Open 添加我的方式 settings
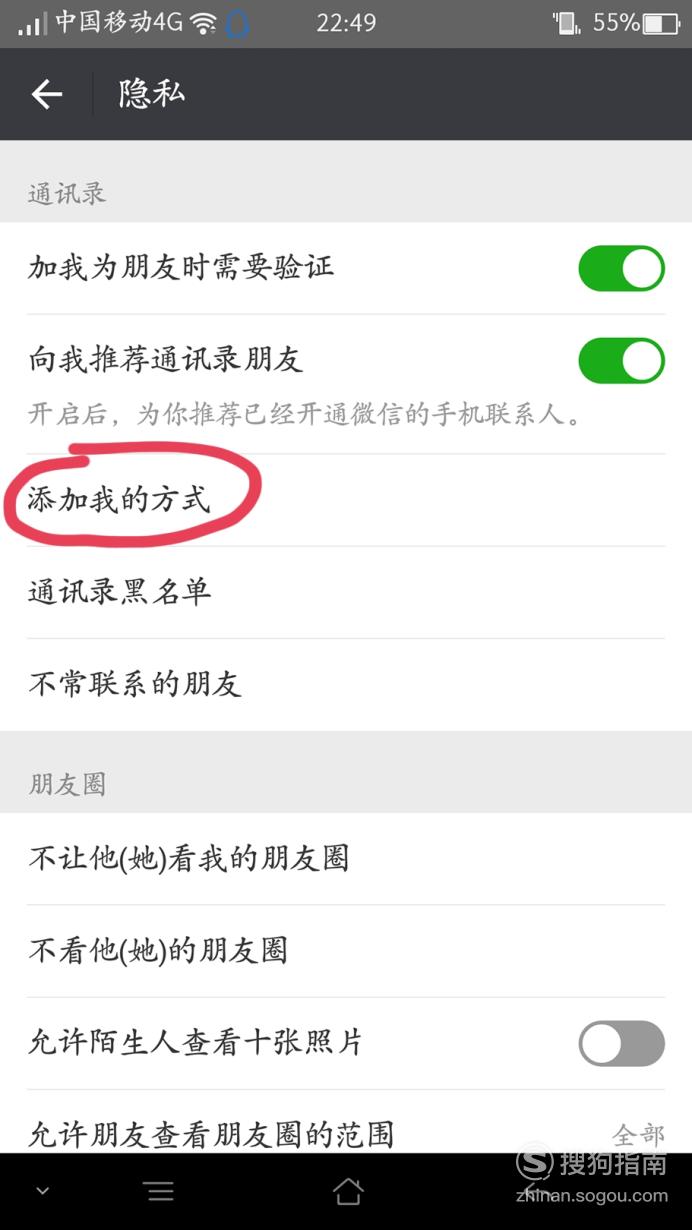692x1230 pixels. pos(346,500)
